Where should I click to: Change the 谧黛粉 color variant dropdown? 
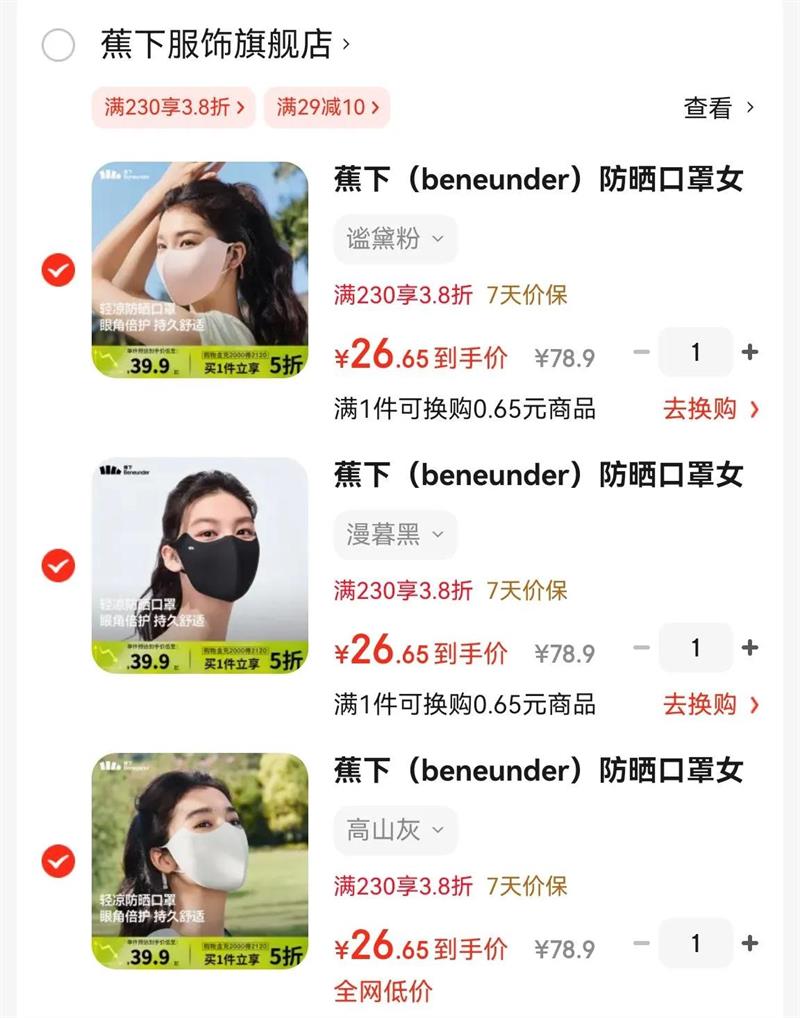[395, 239]
